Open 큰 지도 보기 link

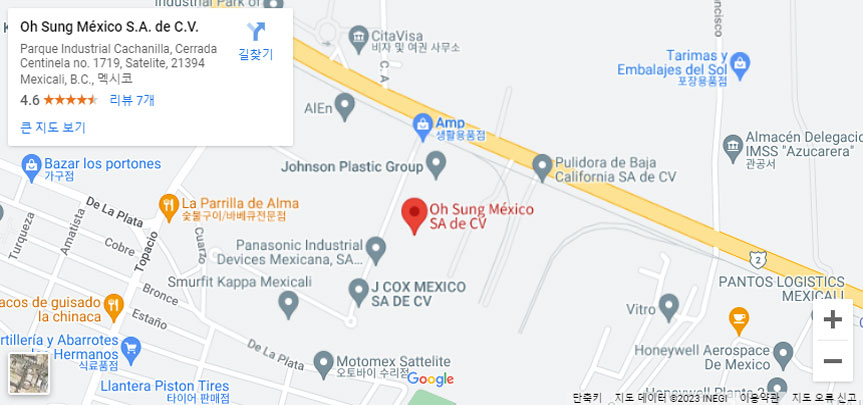[52, 127]
